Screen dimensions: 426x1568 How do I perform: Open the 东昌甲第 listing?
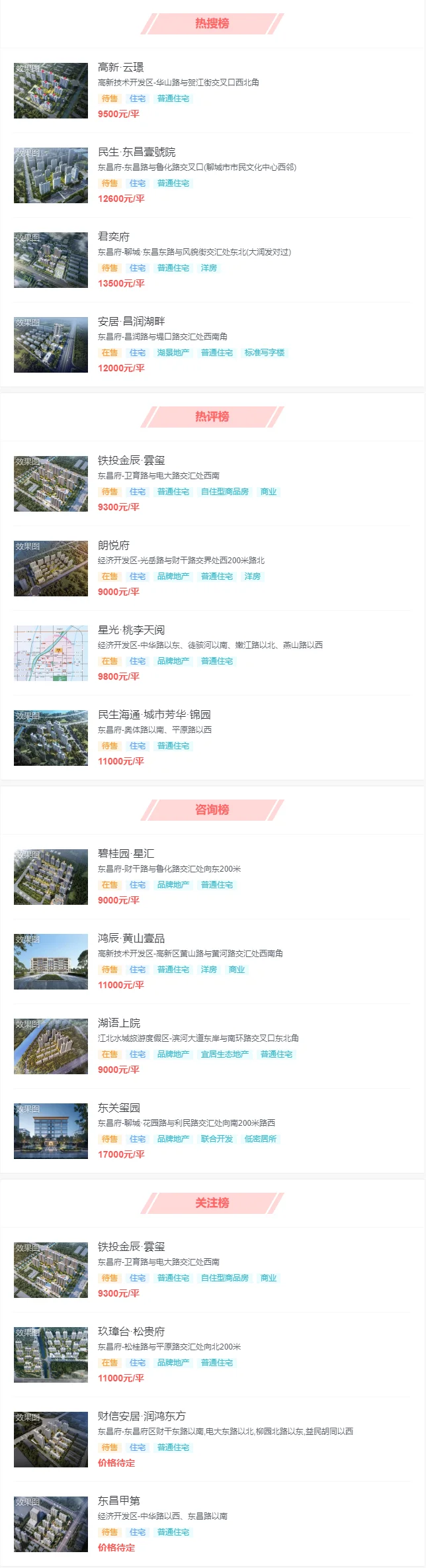(x=119, y=1501)
